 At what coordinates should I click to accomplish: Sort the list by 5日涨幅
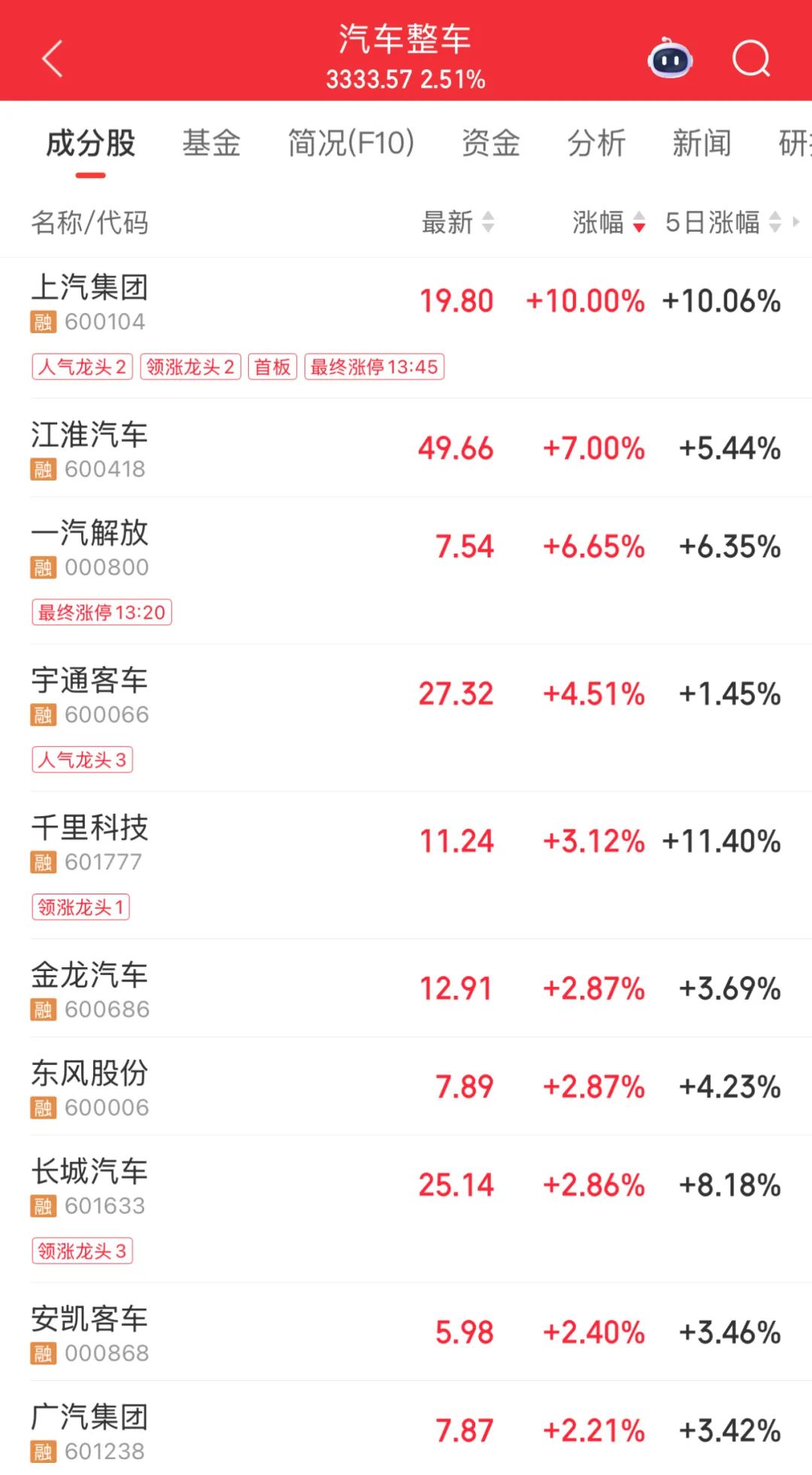(x=723, y=223)
